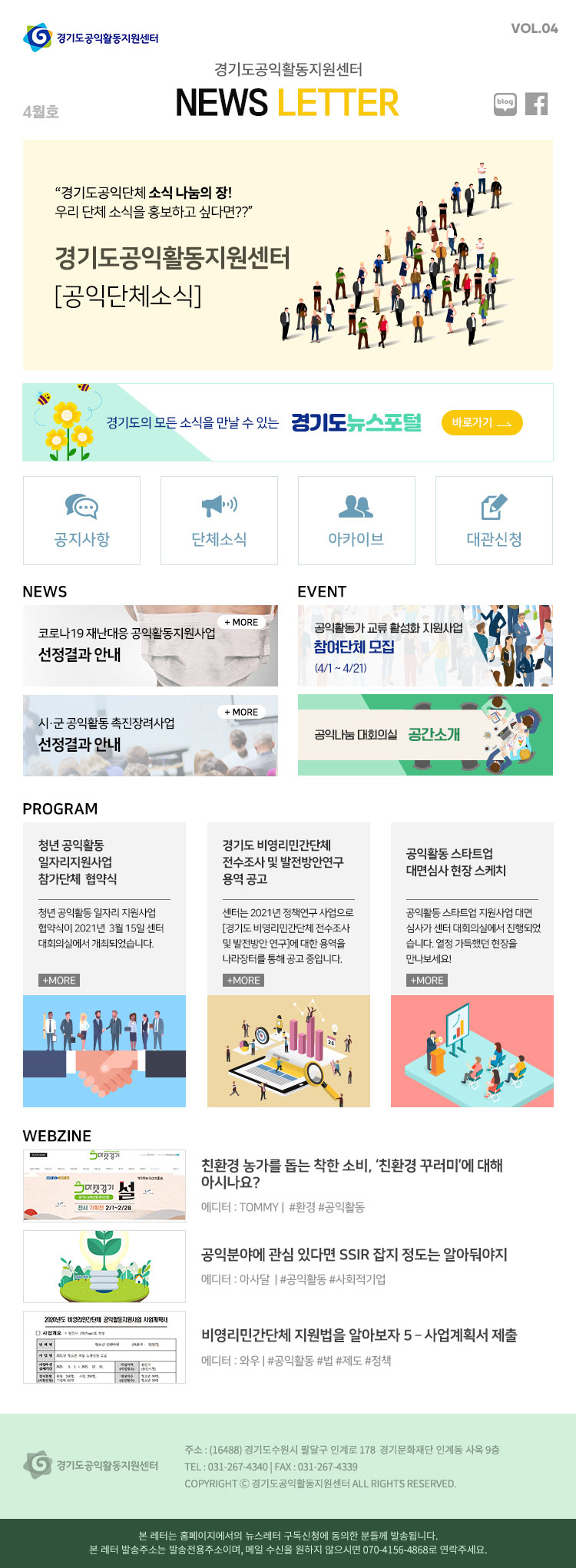Tap +MORE under 청년 공익활동 일자리지원사업 협약식

[59, 981]
